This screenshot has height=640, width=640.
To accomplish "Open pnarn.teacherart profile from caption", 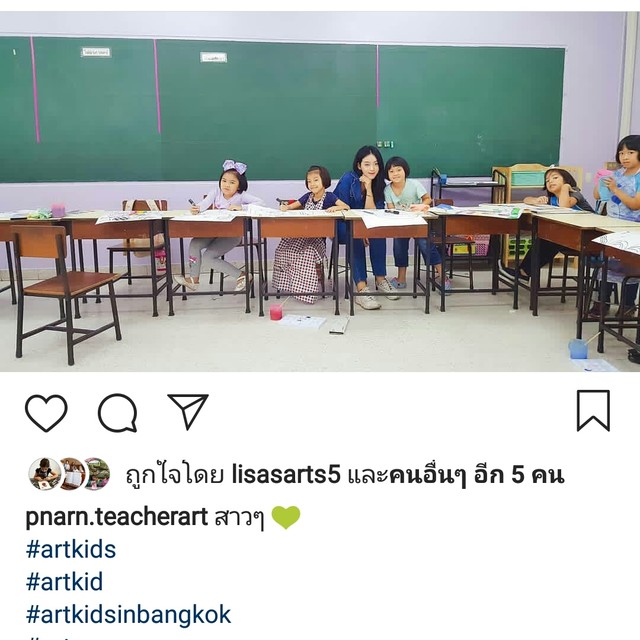I will pos(116,517).
